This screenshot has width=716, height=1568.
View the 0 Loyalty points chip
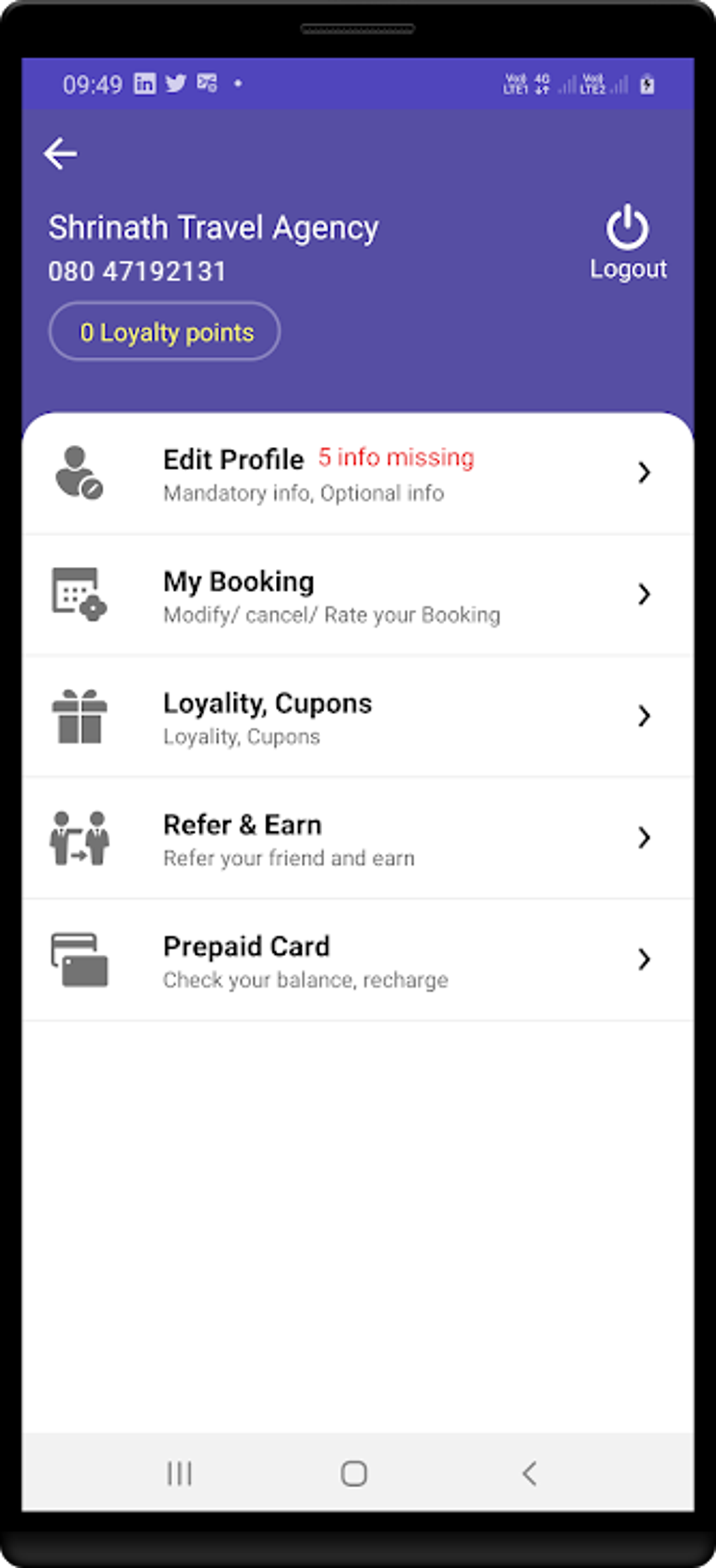pos(165,332)
